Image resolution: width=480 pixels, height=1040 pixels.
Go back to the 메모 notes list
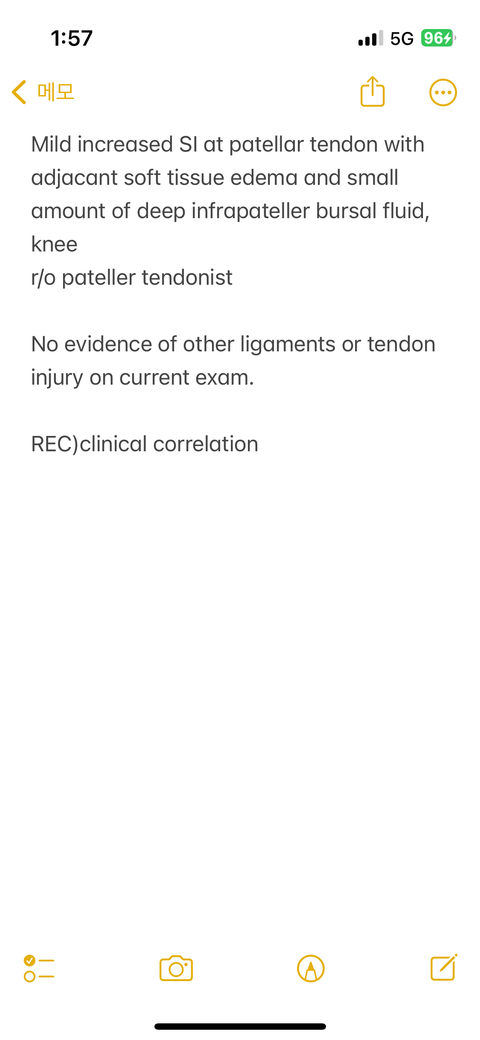coord(43,92)
